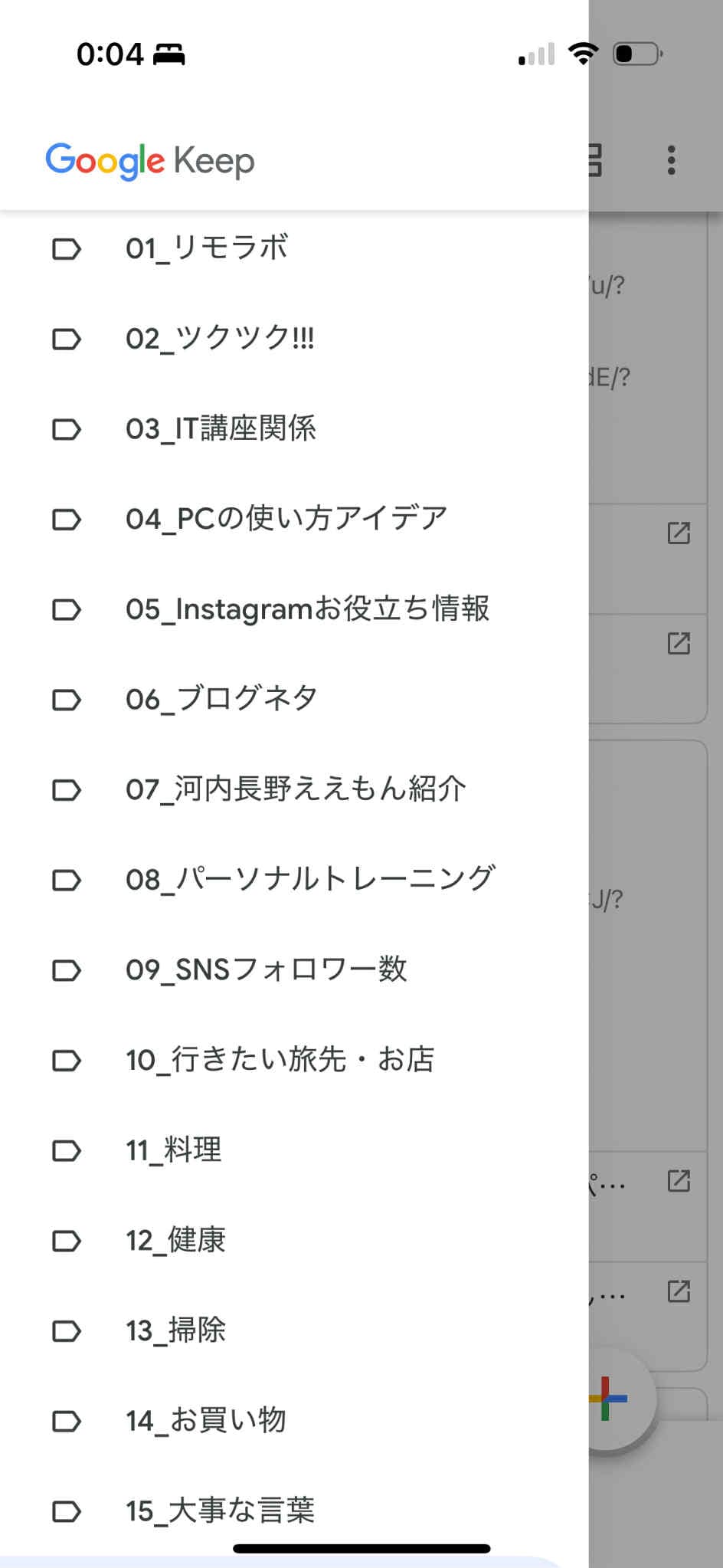Select 10_行きたい旅先・お店 label
Screen dimensions: 723x1568
click(x=294, y=1060)
